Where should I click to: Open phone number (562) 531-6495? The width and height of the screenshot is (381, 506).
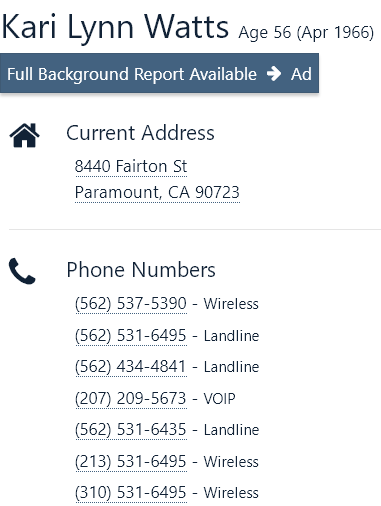[x=131, y=335]
